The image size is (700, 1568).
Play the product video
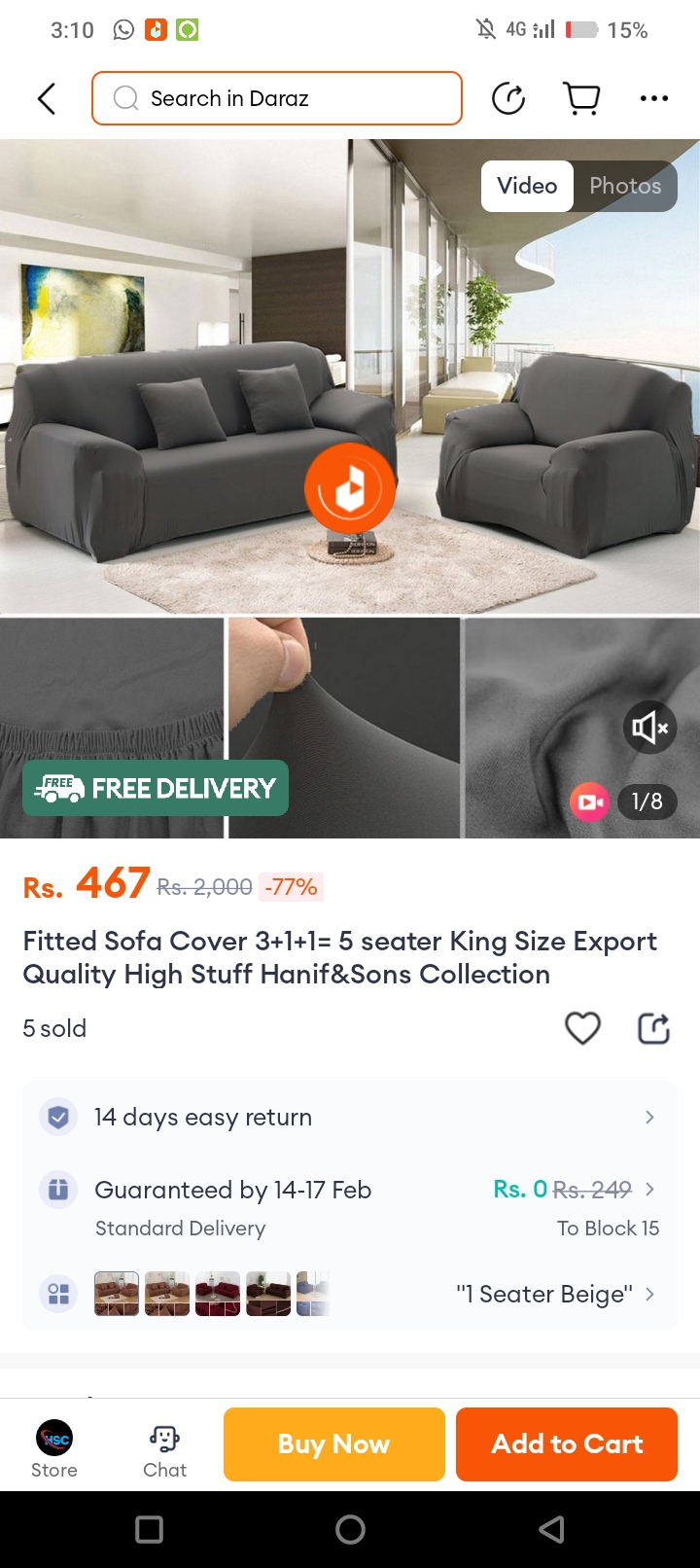click(350, 488)
